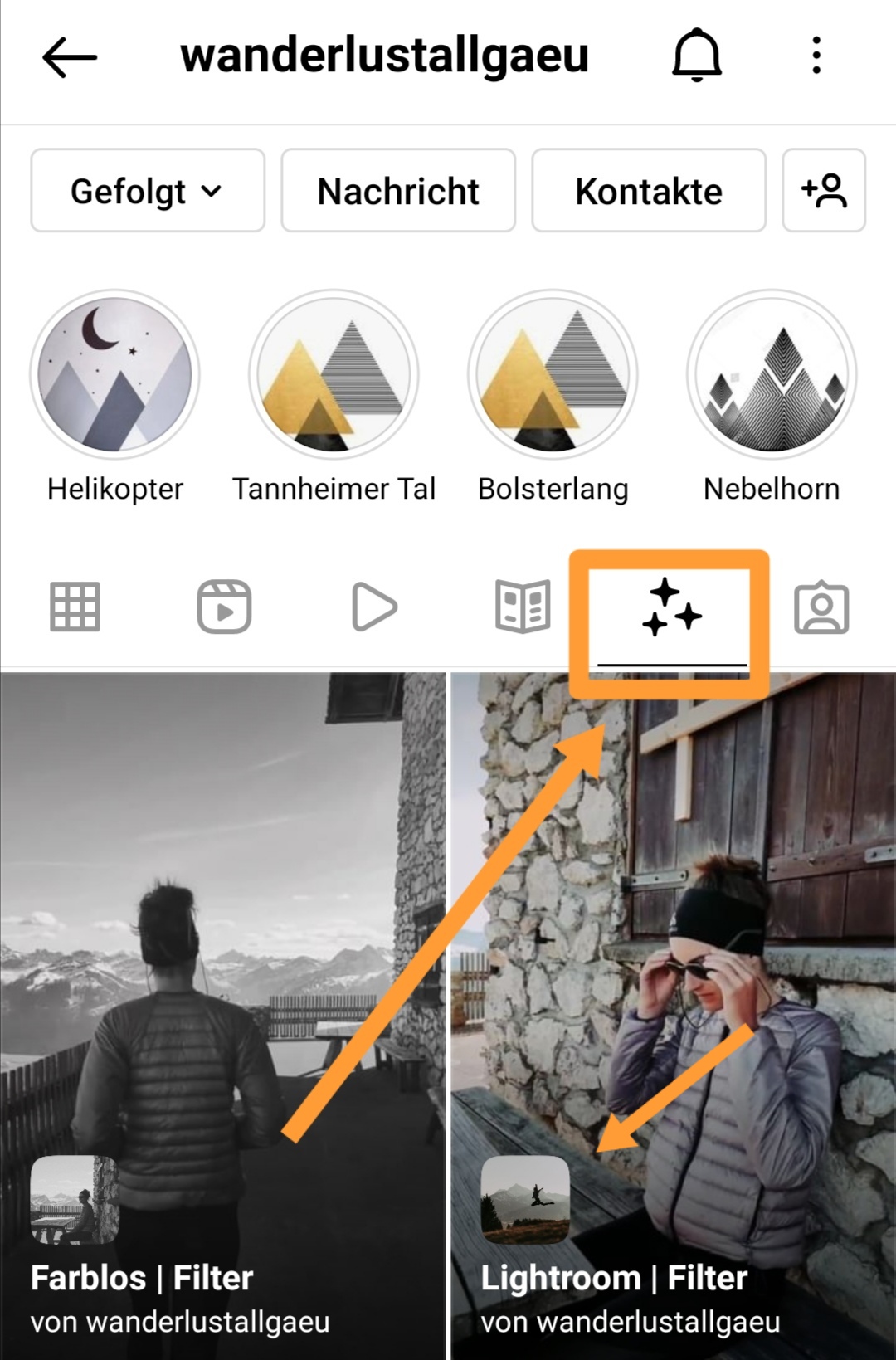Expand the Gefolgt dropdown
This screenshot has width=896, height=1360.
click(x=148, y=191)
